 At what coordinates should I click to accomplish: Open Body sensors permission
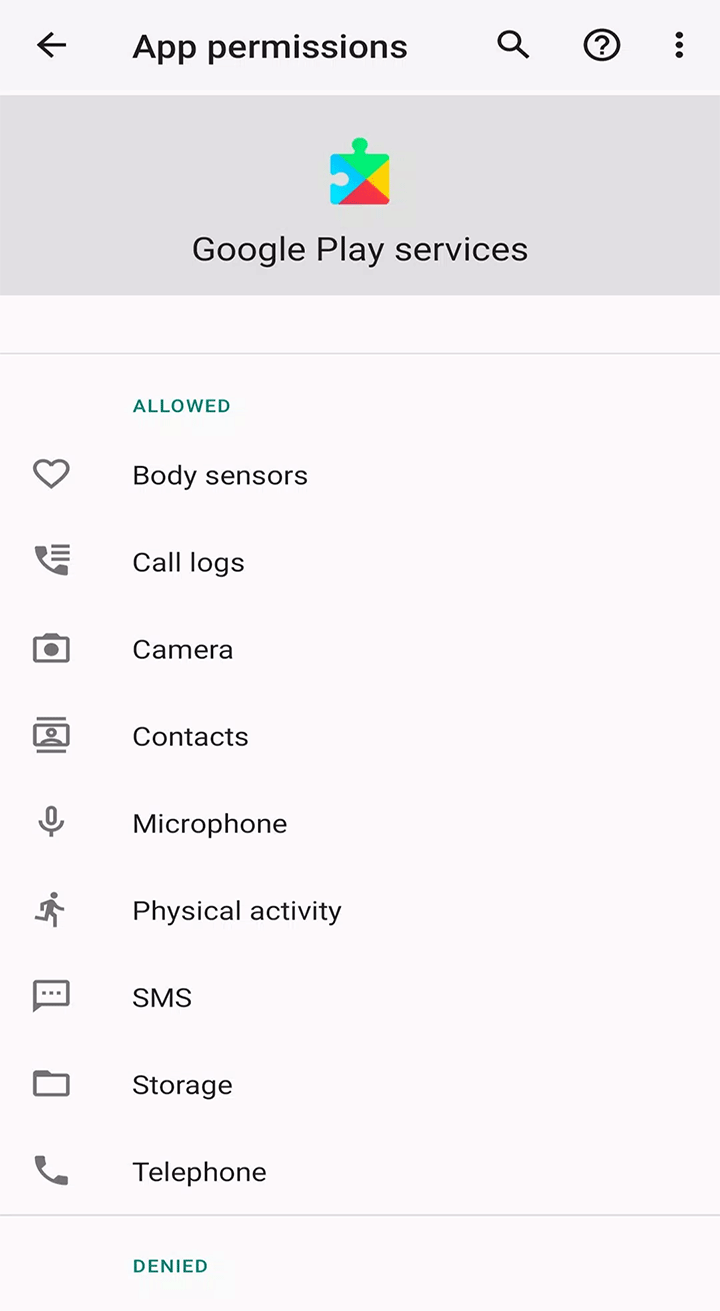[220, 475]
